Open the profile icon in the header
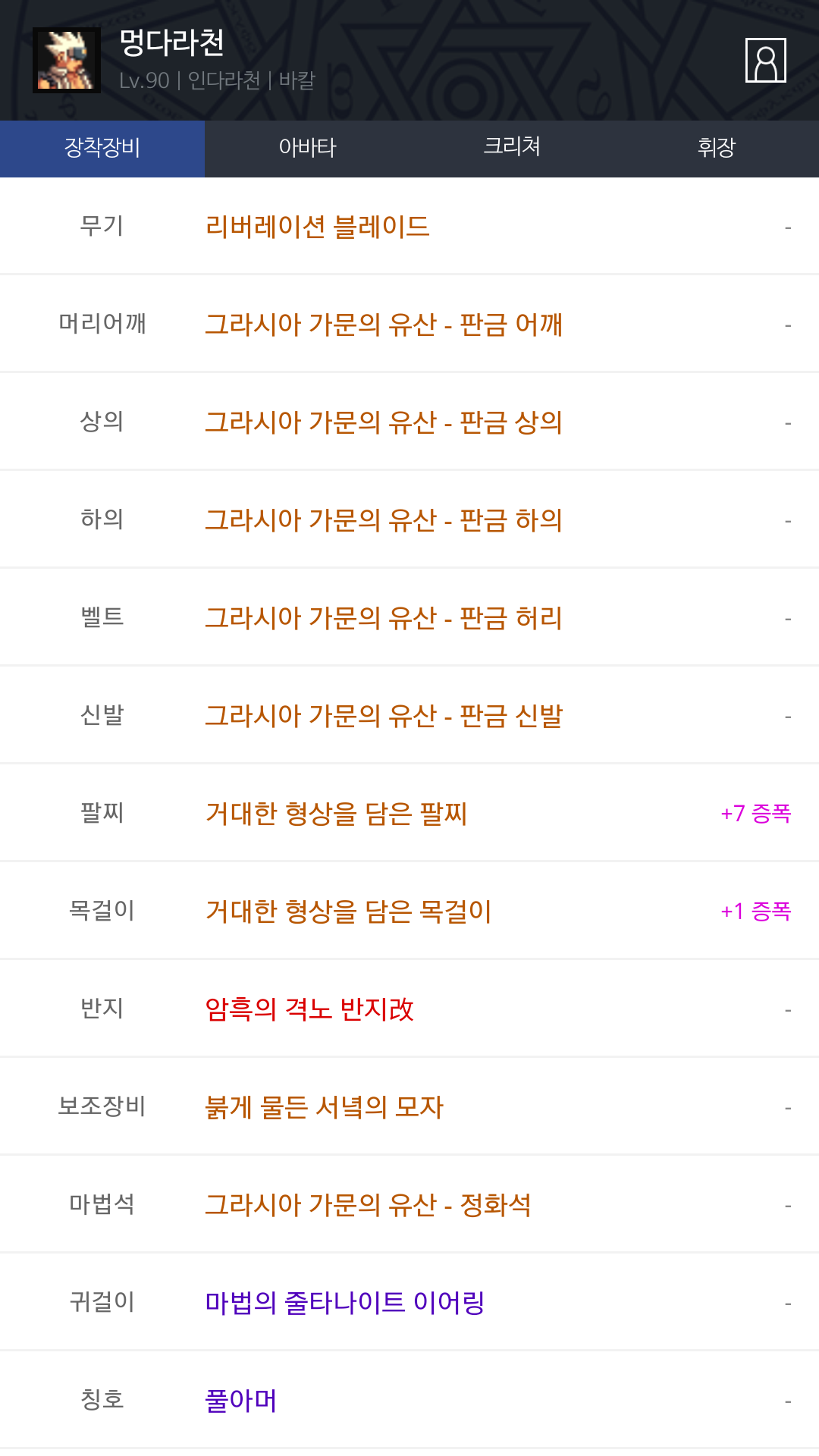 (x=765, y=60)
